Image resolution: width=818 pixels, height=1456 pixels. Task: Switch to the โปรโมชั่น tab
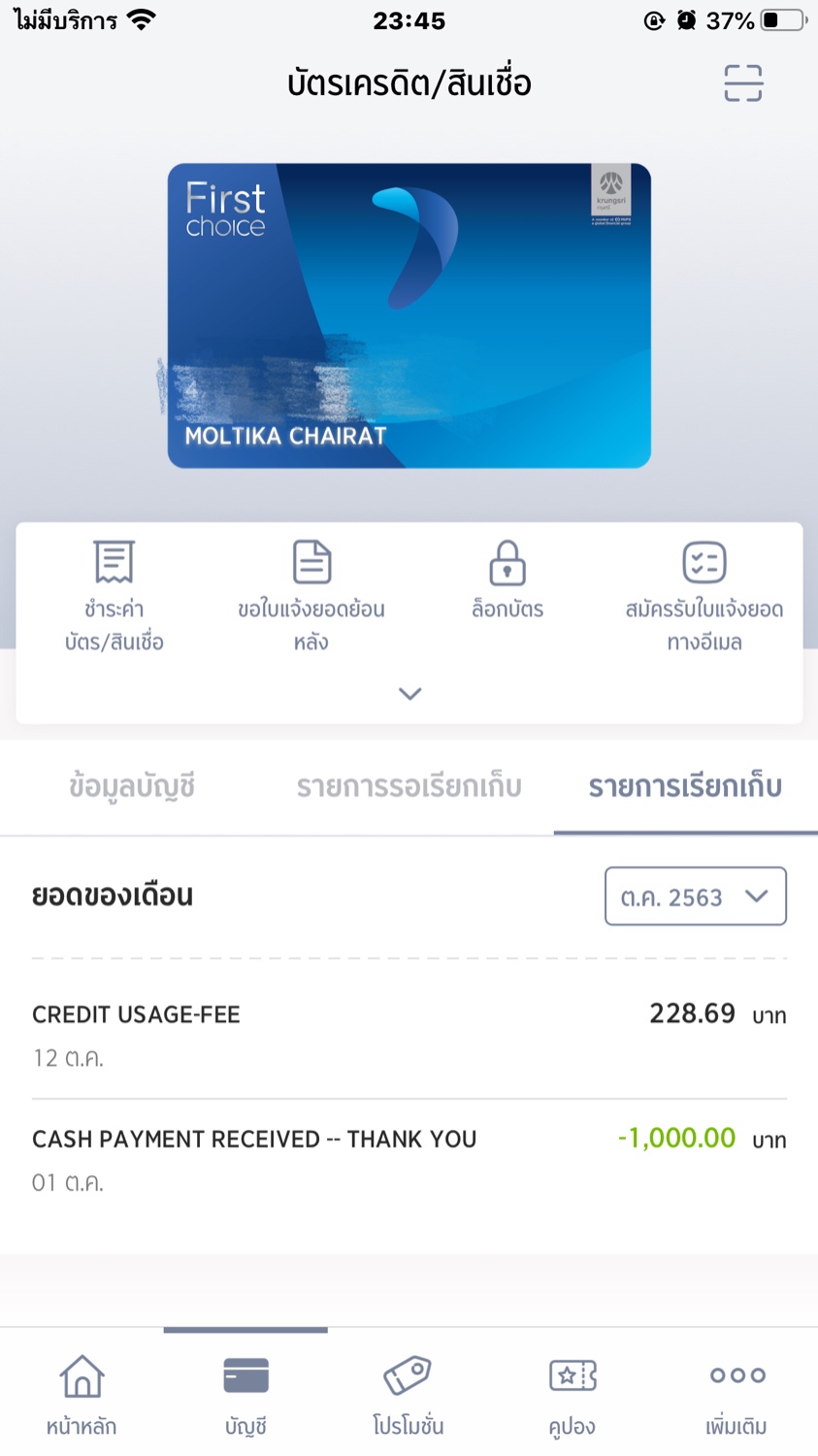point(409,1393)
